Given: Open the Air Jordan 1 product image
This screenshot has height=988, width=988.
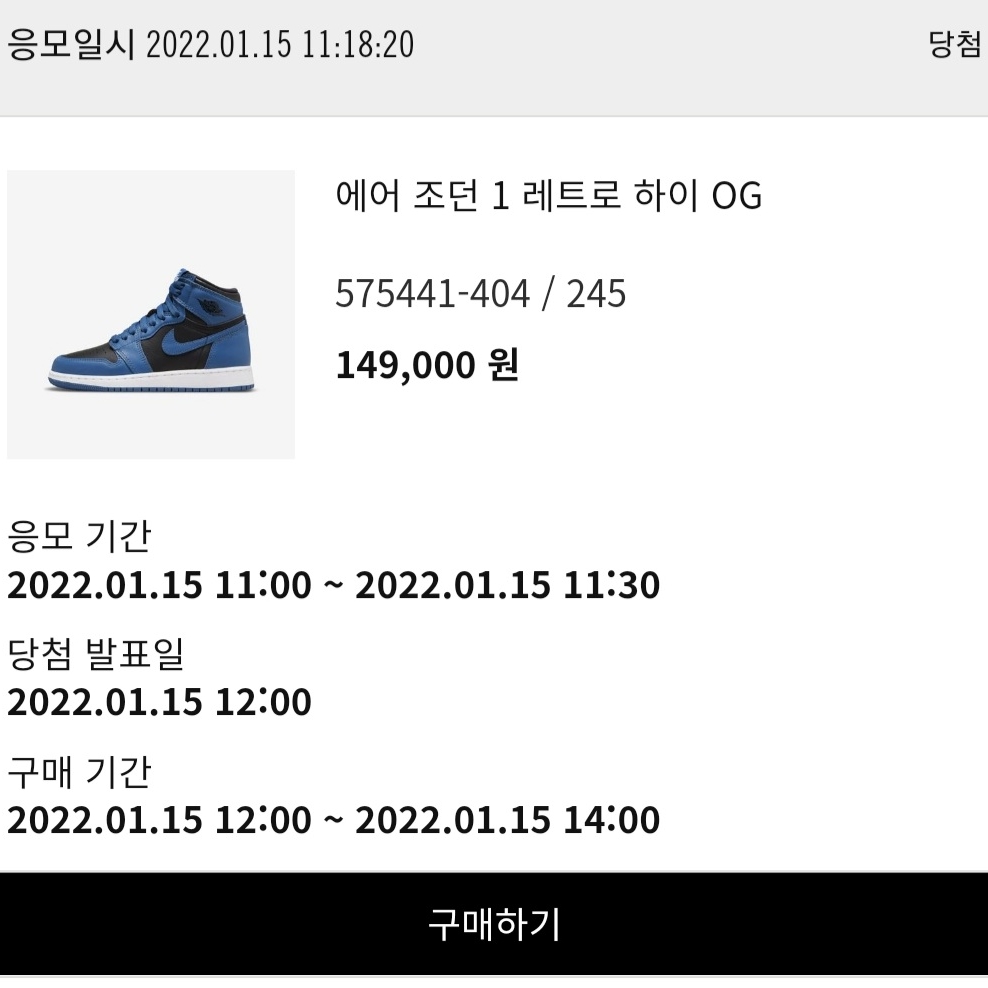Looking at the screenshot, I should coord(151,315).
